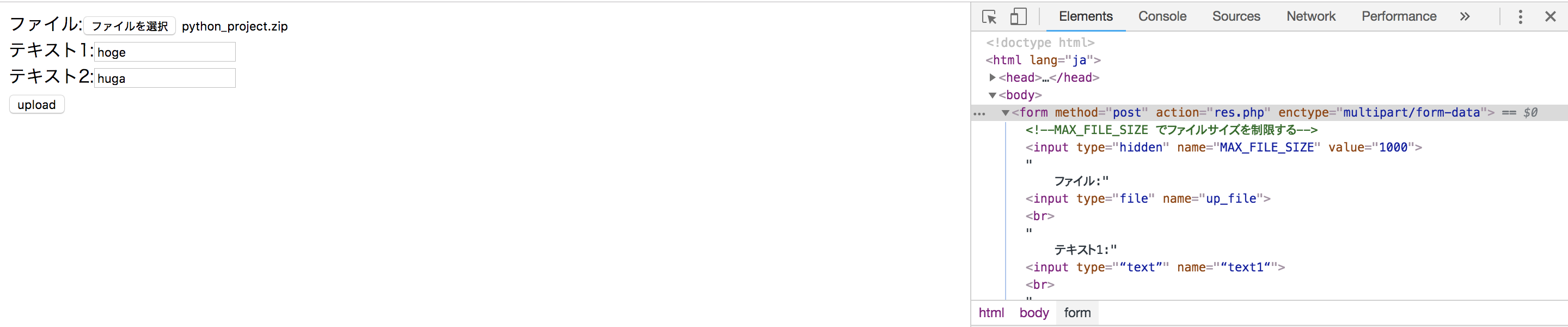This screenshot has height=327, width=1568.
Task: Expand the head element node
Action: [x=992, y=77]
